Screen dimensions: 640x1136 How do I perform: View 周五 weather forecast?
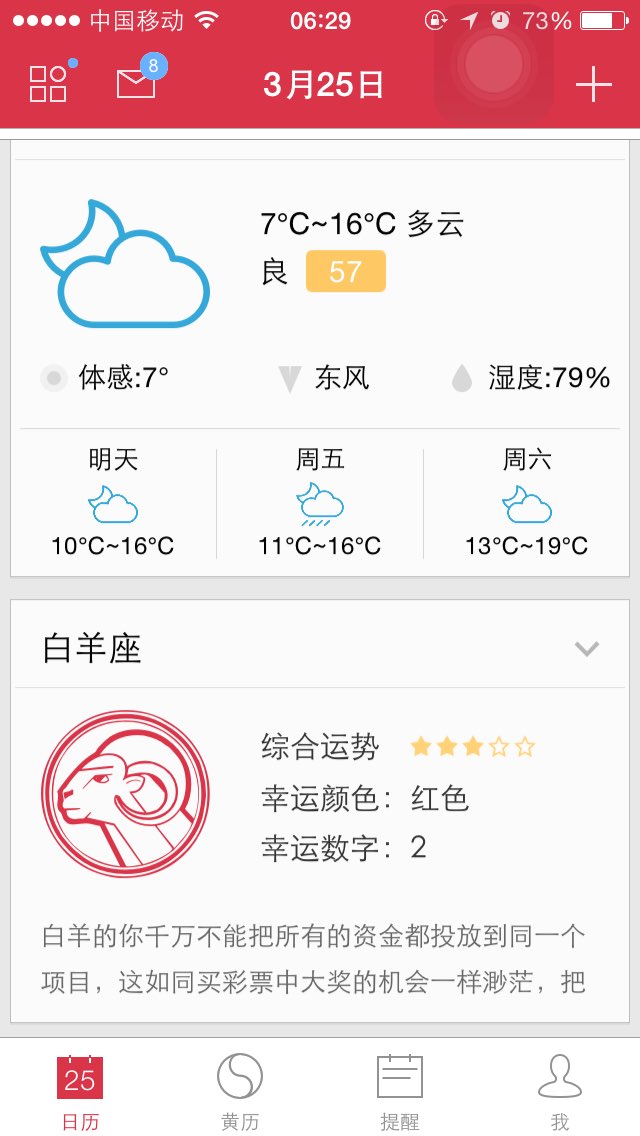coord(320,503)
